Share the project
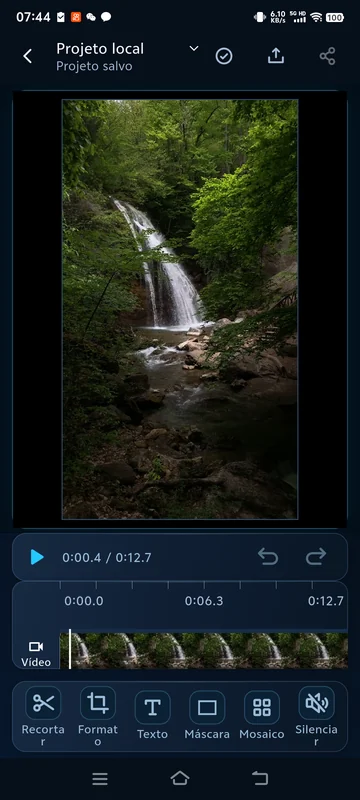The width and height of the screenshot is (360, 800). tap(327, 56)
